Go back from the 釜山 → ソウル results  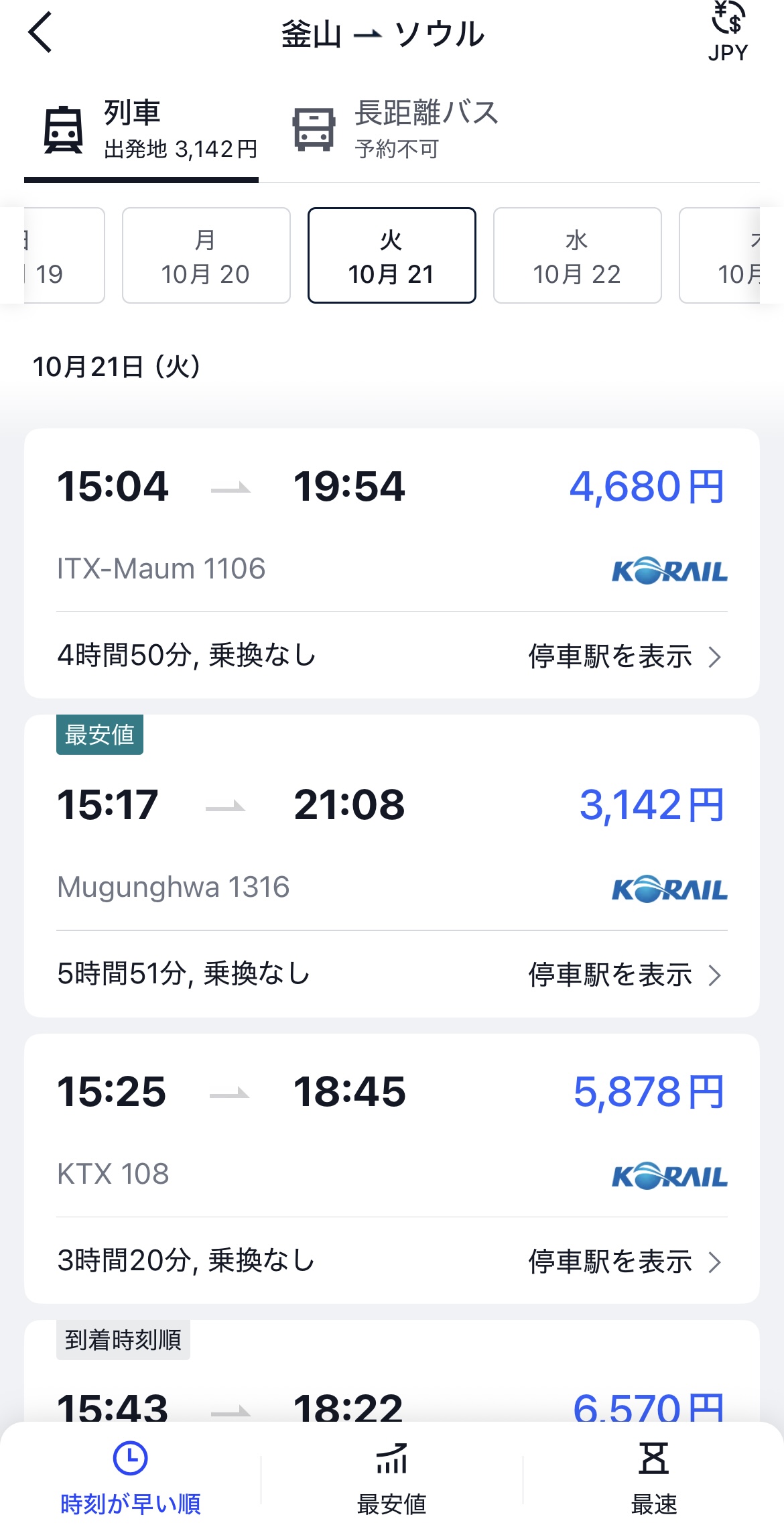coord(40,34)
